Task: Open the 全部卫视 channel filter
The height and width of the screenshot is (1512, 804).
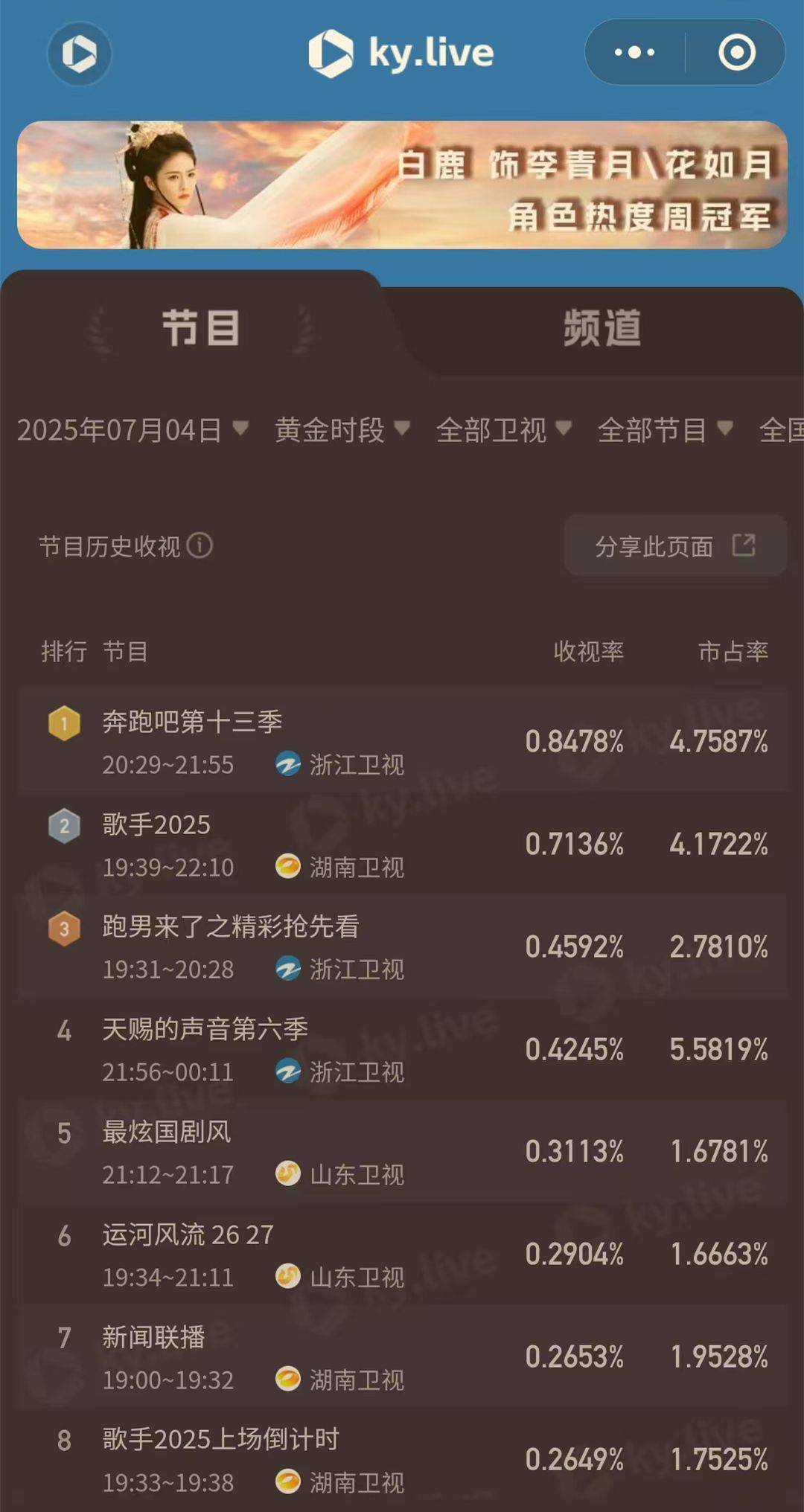Action: 503,429
